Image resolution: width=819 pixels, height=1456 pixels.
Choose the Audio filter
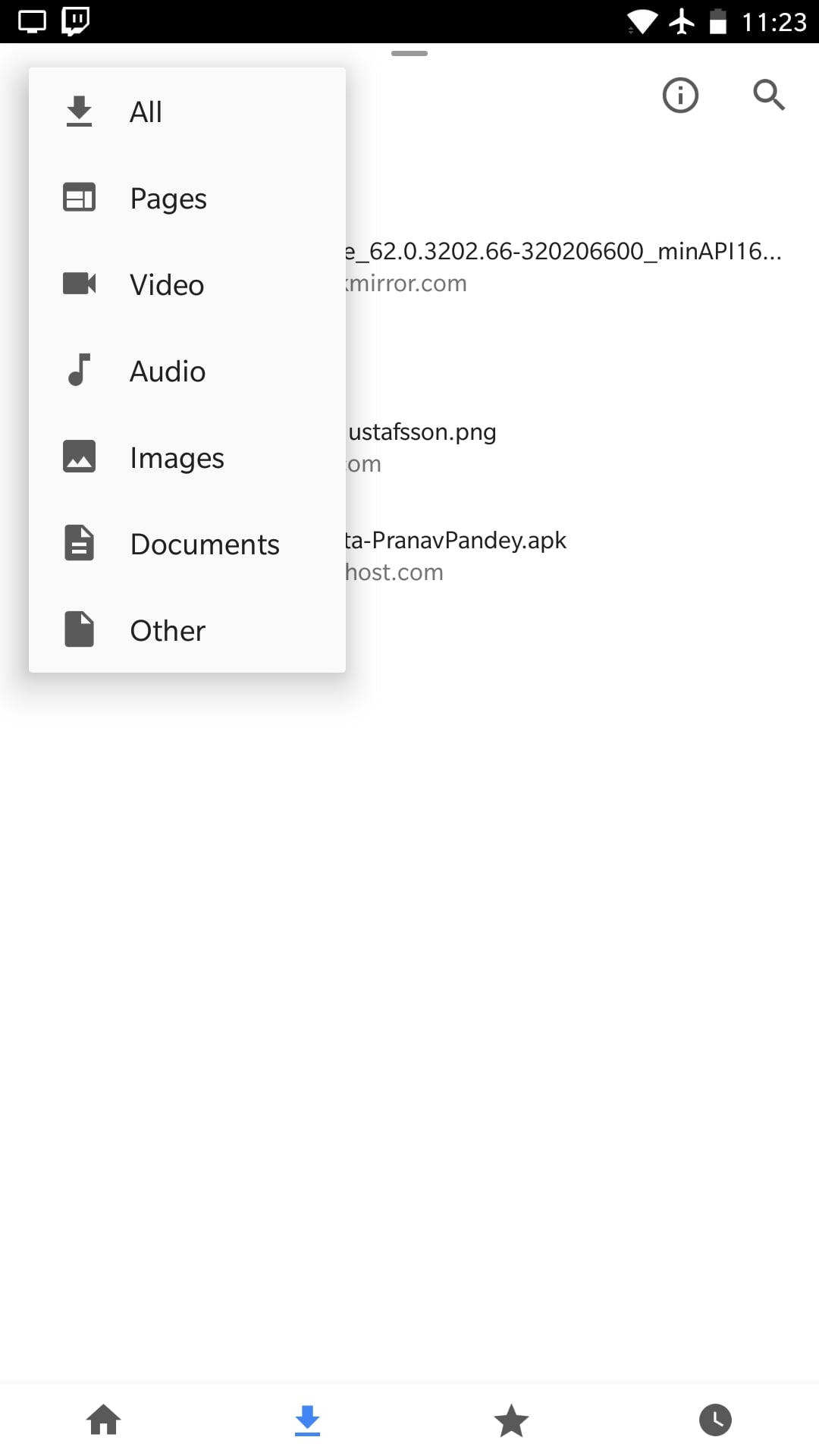pos(187,372)
